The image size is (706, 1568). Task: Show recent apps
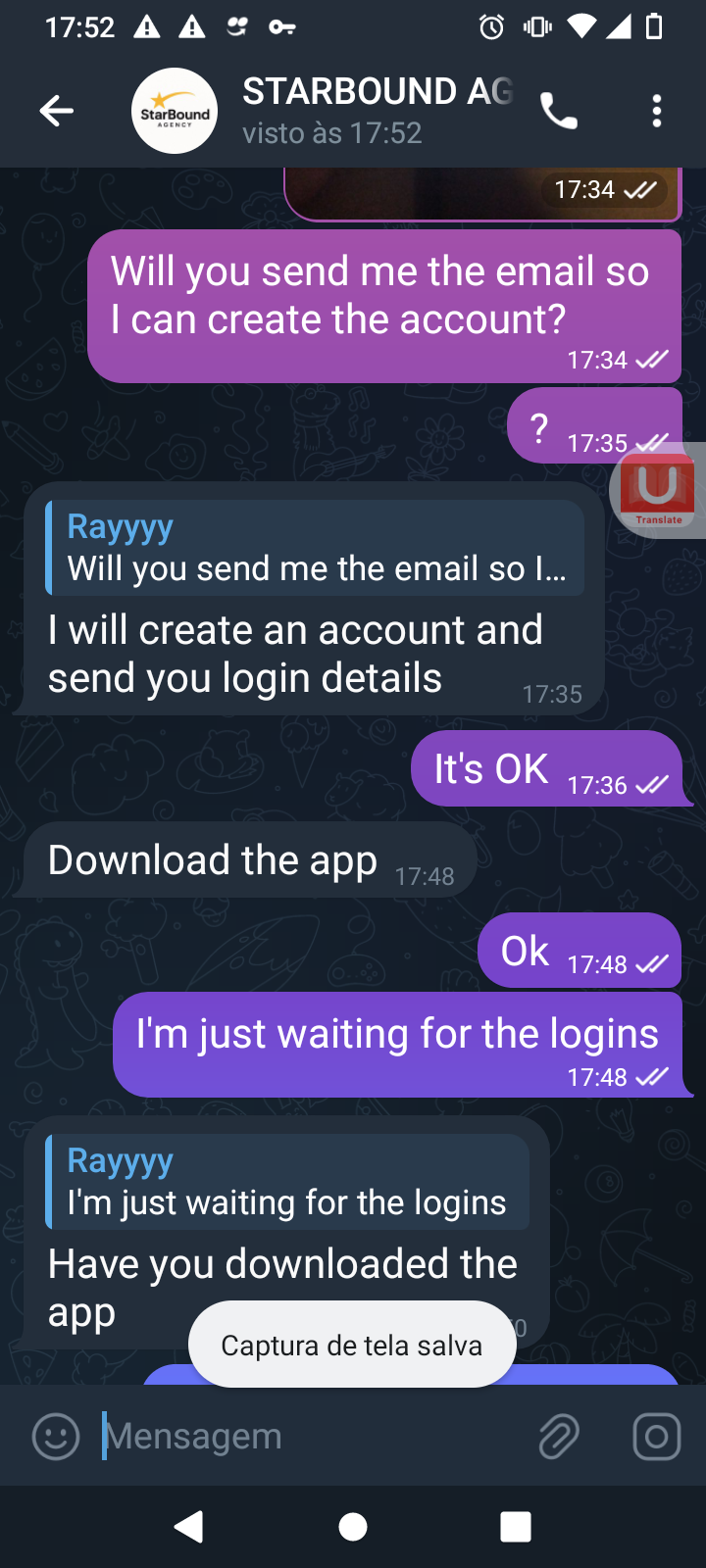516,1527
